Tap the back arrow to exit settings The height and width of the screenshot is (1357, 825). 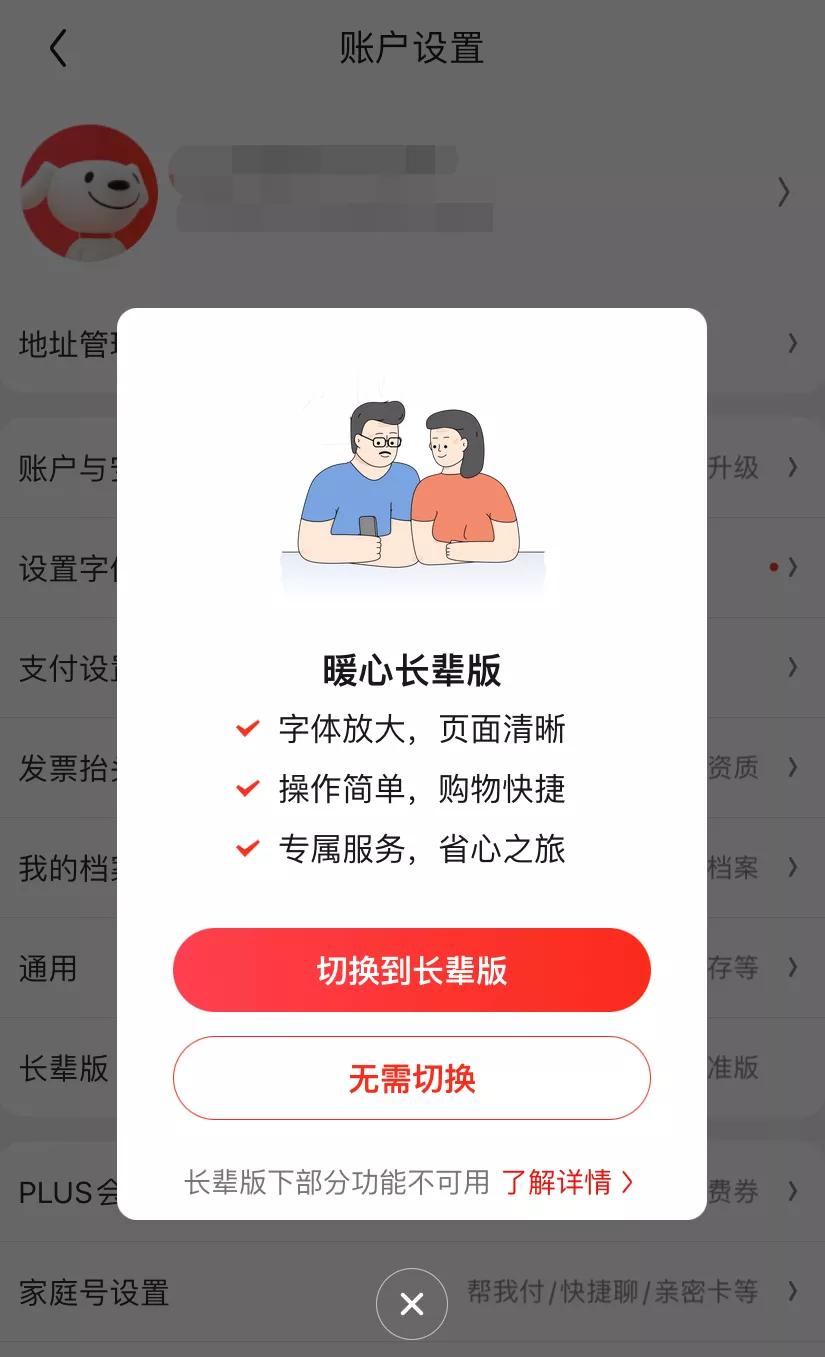(x=57, y=47)
